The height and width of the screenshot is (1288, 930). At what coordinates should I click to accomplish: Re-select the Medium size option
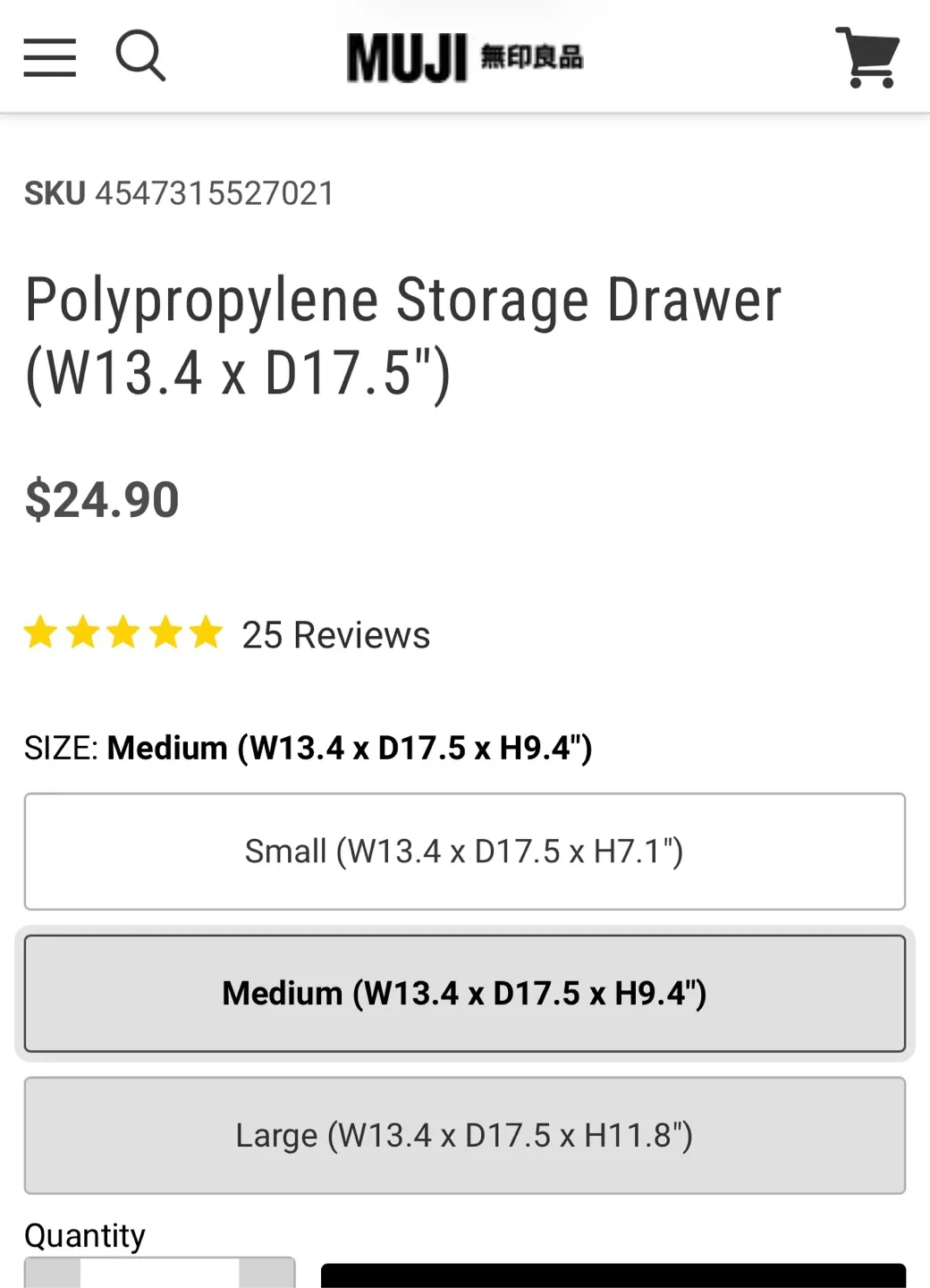pos(464,993)
